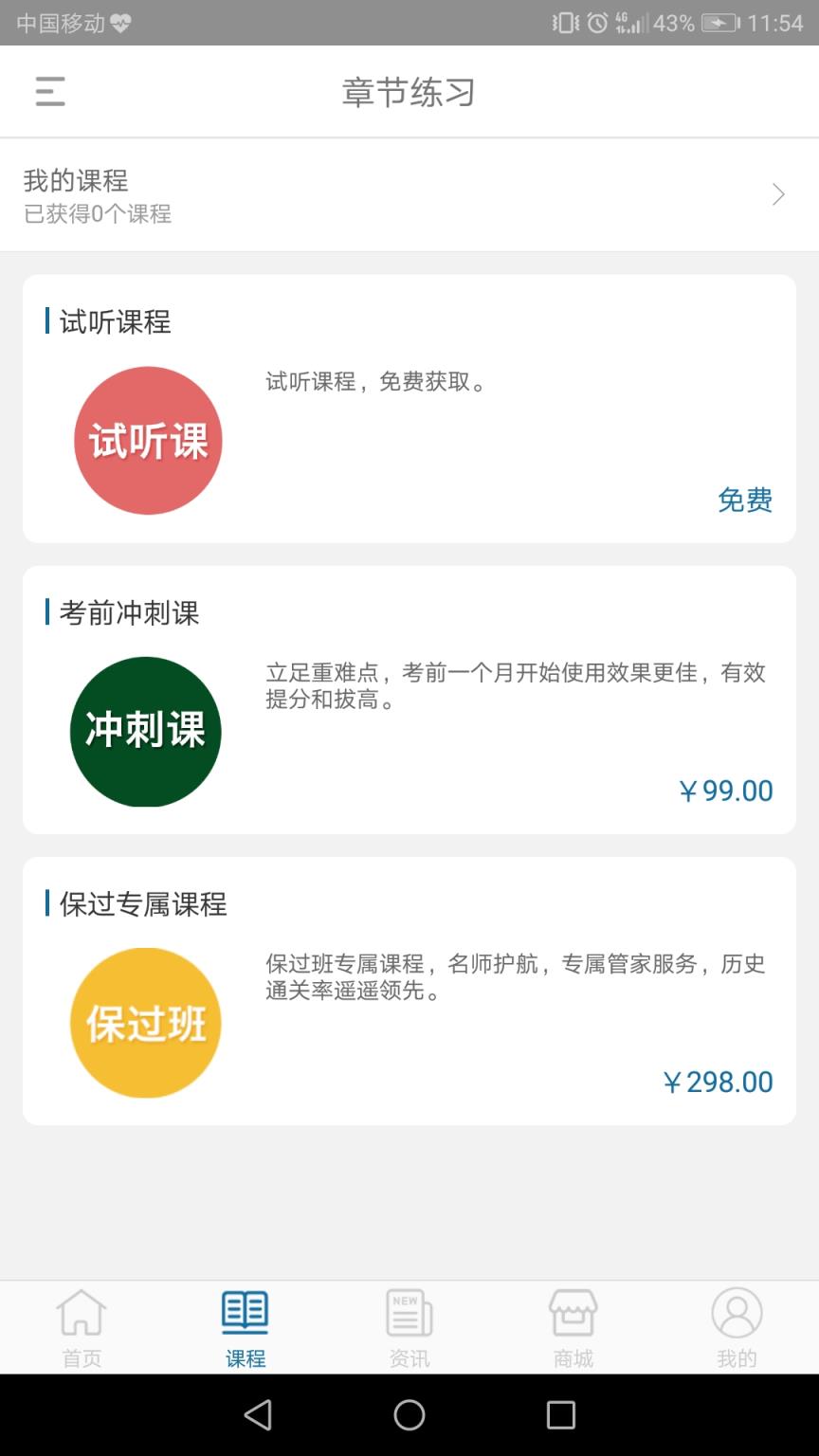Open the 资讯 news icon
Screen dimensions: 819x1456
[409, 1325]
